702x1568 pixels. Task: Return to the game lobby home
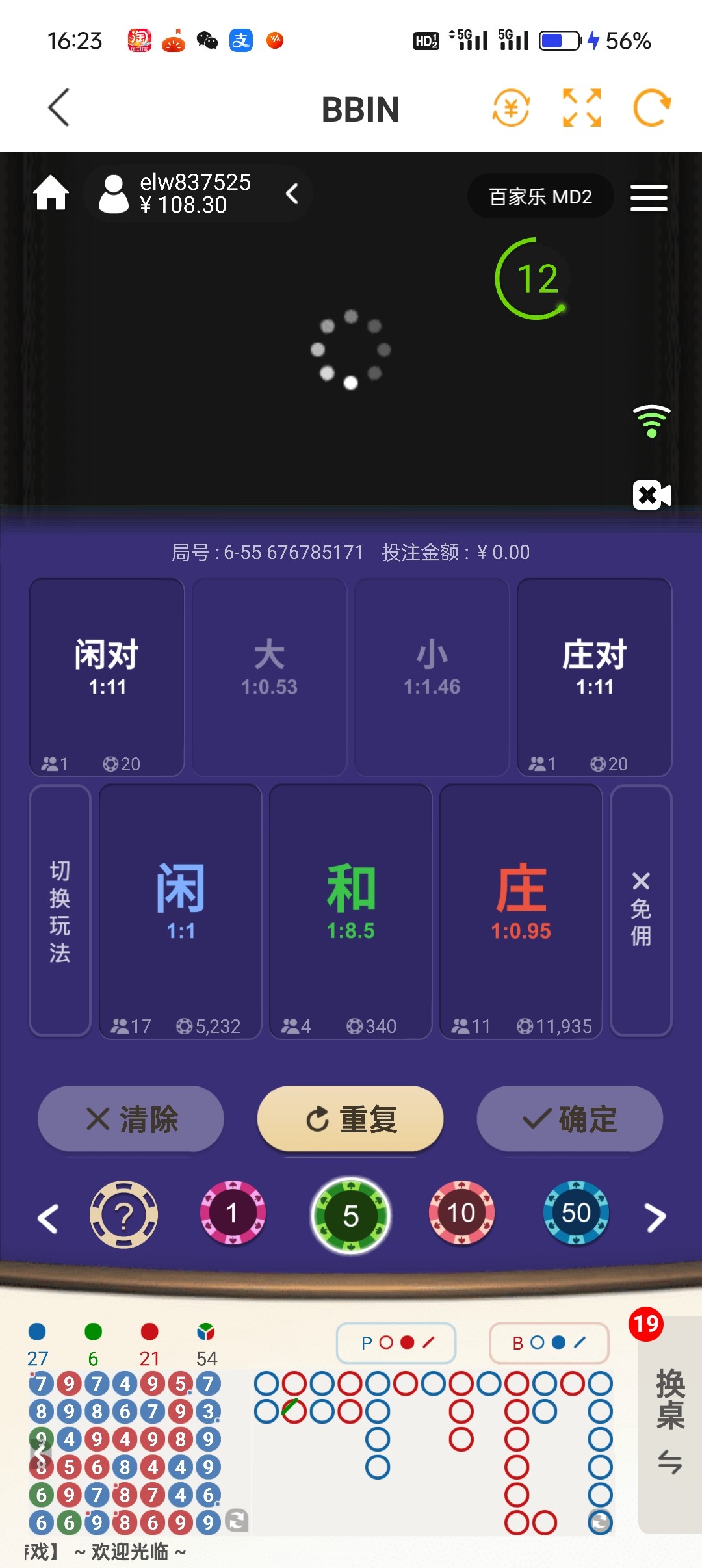pyautogui.click(x=51, y=194)
